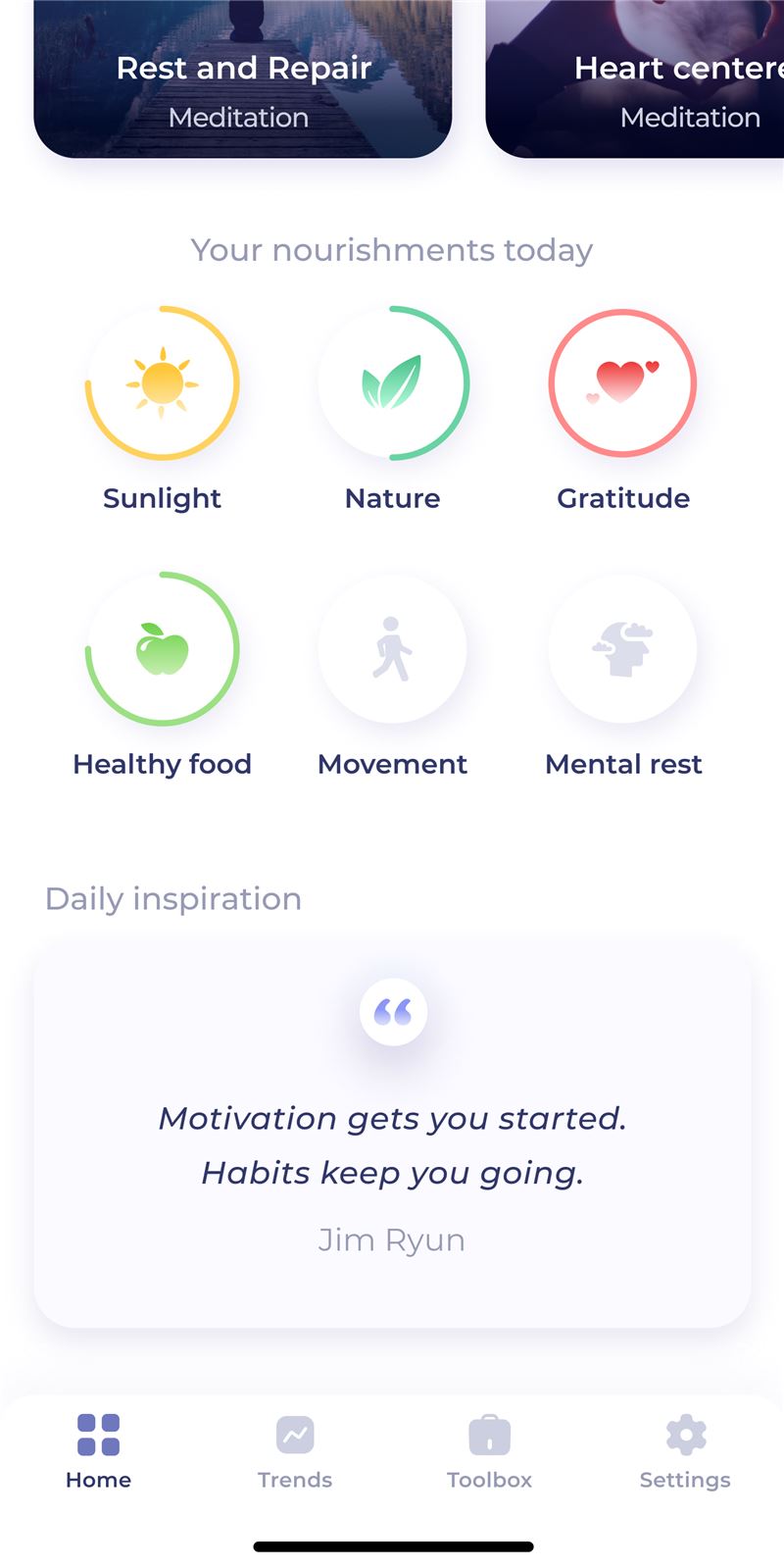Tap the Movement nourishment circle
The image size is (784, 1568).
click(393, 649)
